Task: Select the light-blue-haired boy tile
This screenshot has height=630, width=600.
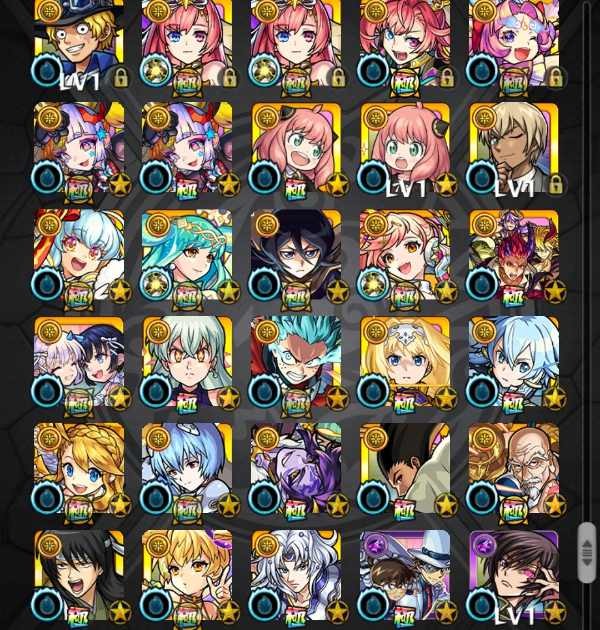Action: [x=513, y=364]
